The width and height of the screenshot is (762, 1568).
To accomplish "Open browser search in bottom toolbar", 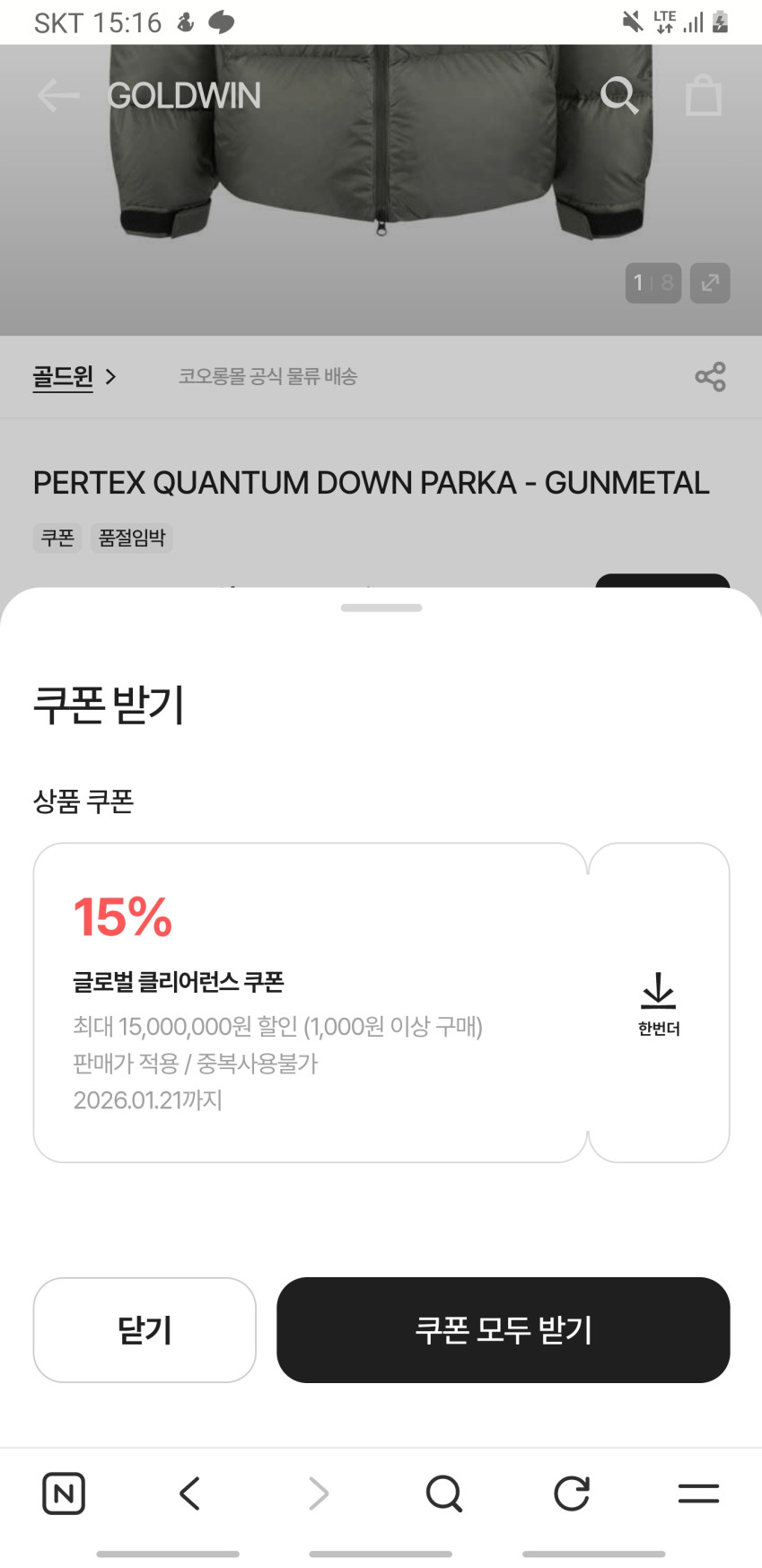I will pyautogui.click(x=443, y=1494).
